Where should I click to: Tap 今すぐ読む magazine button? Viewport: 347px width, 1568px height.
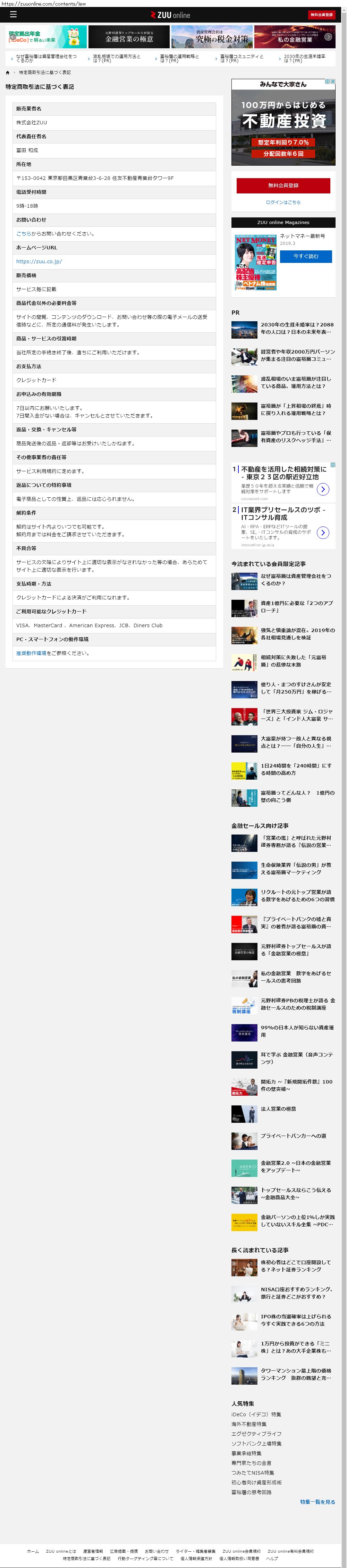[x=306, y=256]
